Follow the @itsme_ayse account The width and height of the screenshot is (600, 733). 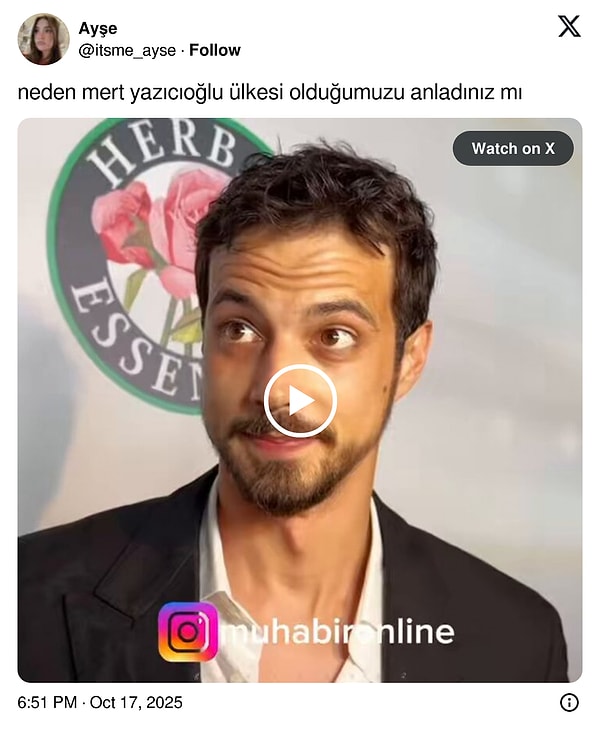215,50
